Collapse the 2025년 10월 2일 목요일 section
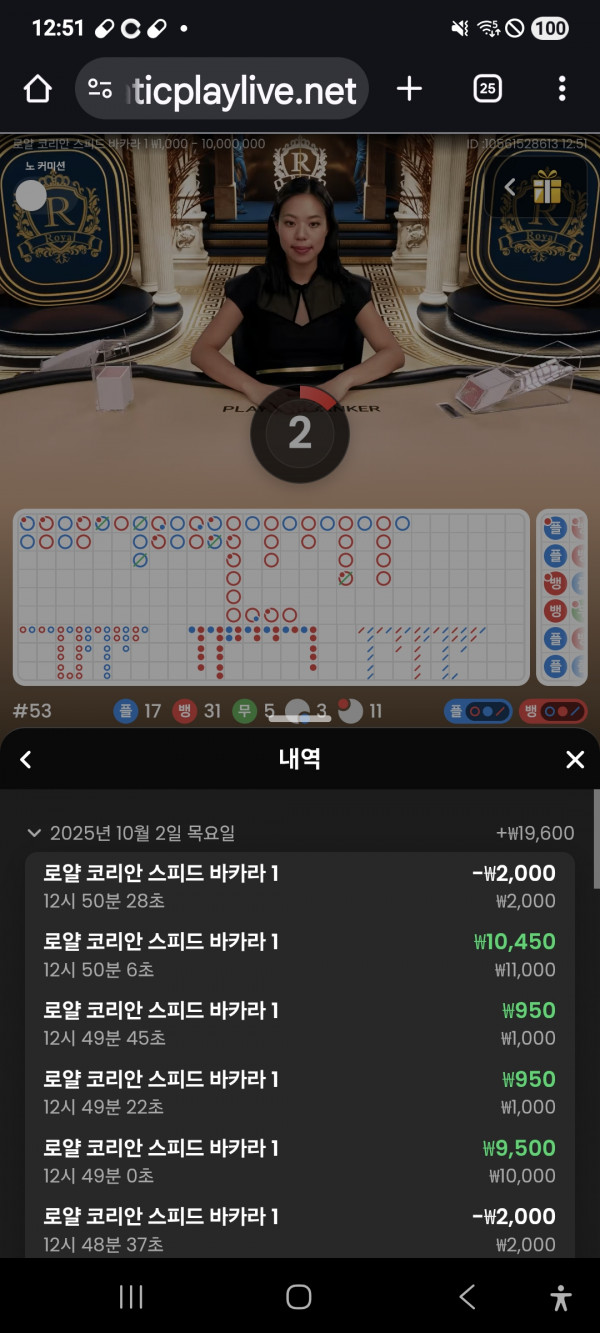600x1333 pixels. (35, 833)
